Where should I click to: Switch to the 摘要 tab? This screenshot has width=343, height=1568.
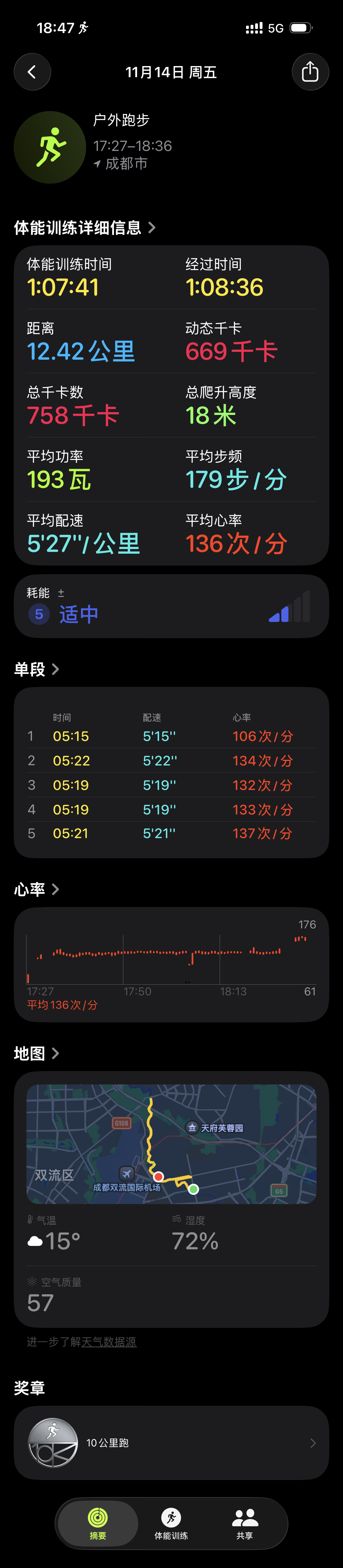98,1524
